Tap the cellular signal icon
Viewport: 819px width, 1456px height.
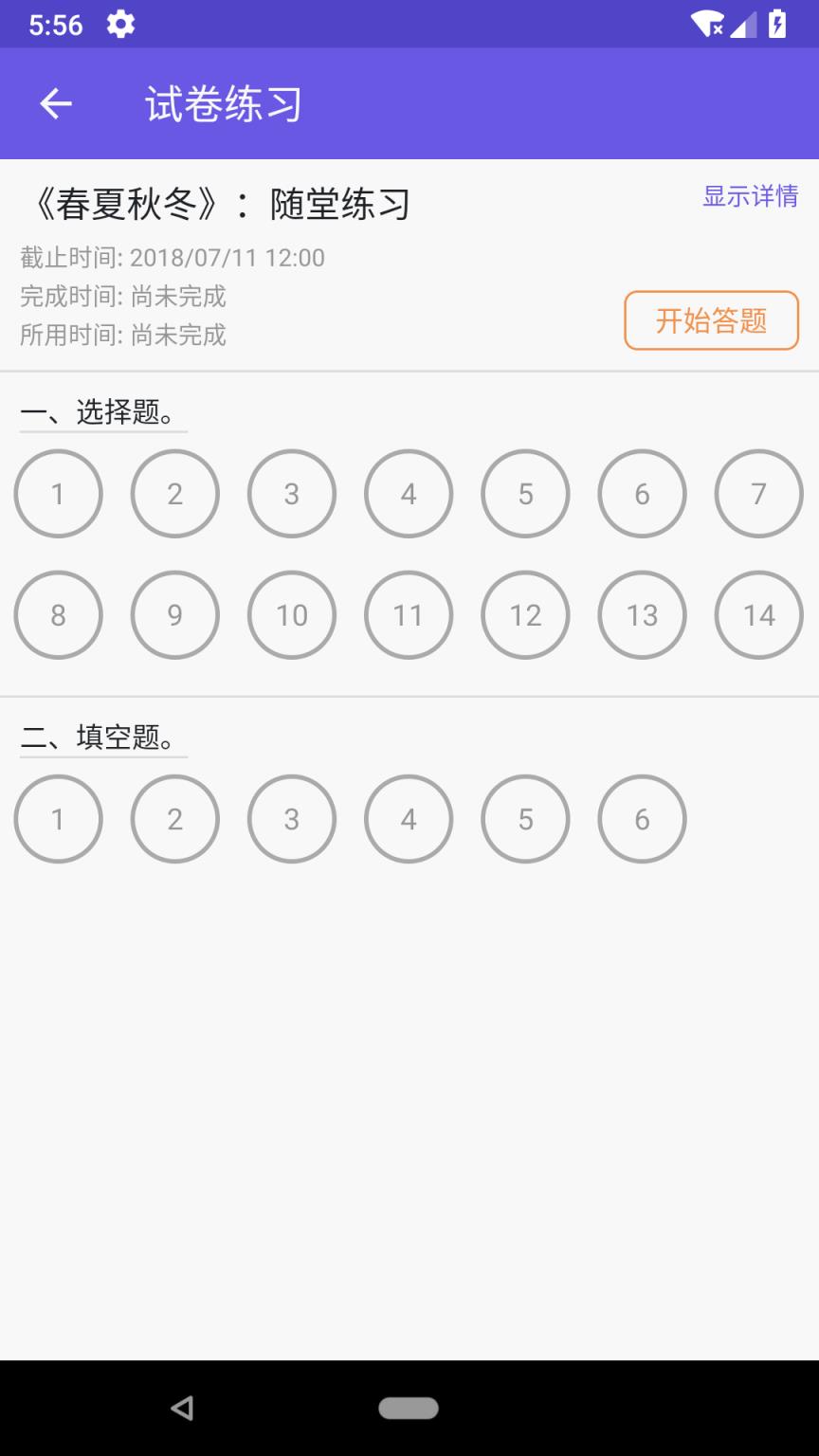coord(745,26)
